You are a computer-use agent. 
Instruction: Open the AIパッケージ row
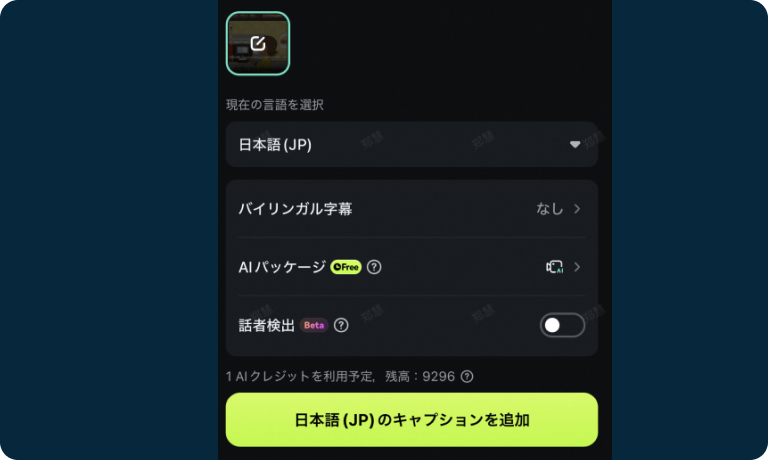(x=411, y=267)
